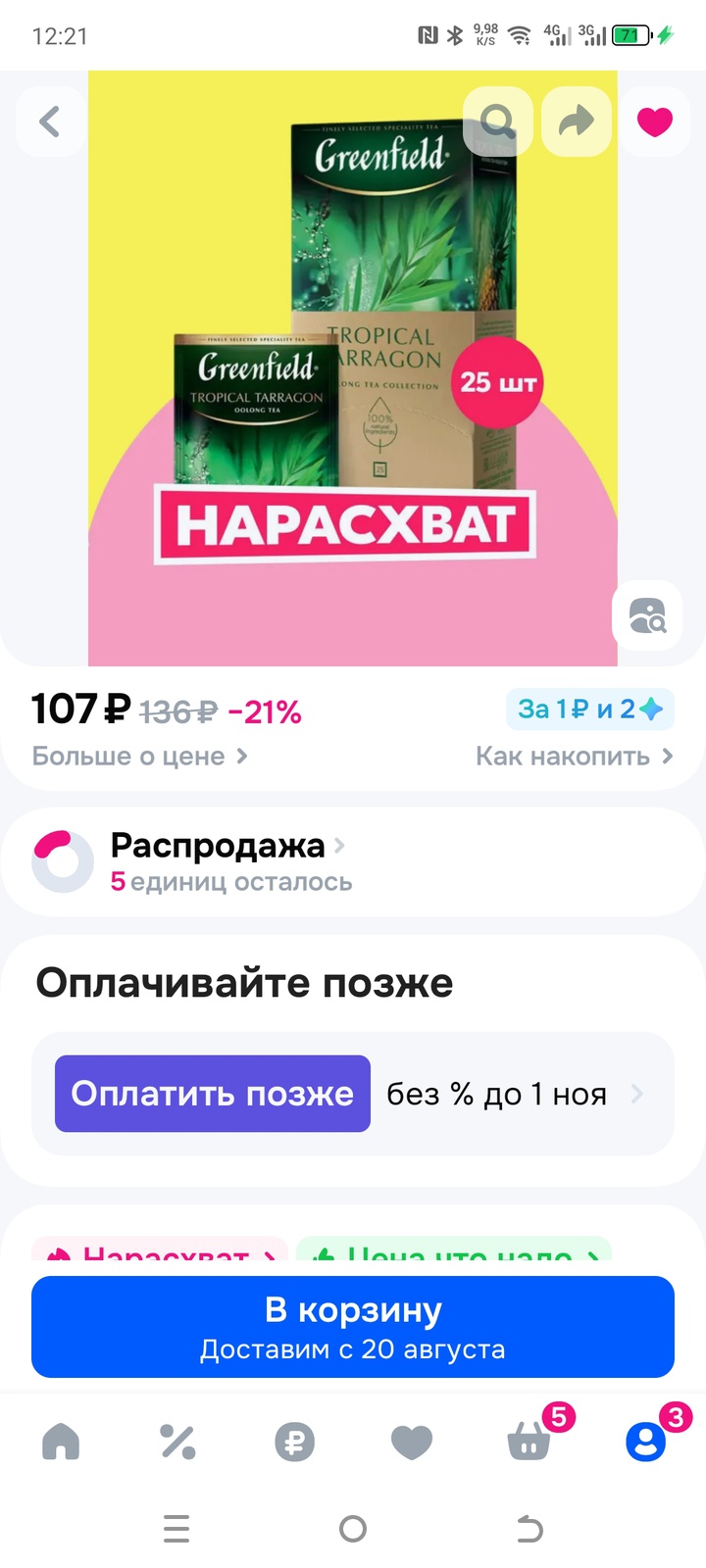Open the ruble wallet tab
The height and width of the screenshot is (1568, 706).
click(294, 1442)
